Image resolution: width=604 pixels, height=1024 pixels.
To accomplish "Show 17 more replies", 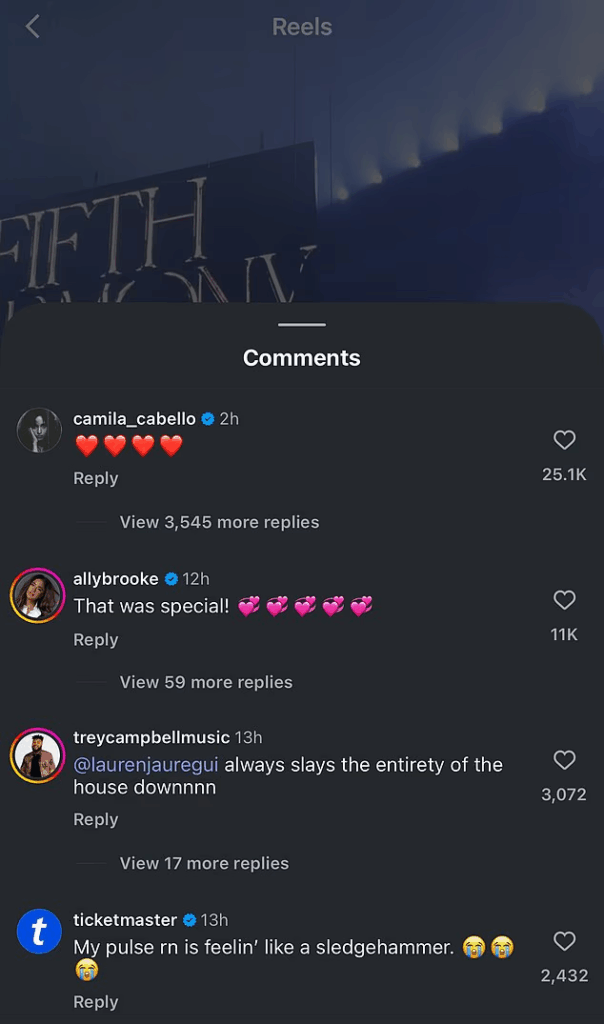I will (x=204, y=863).
